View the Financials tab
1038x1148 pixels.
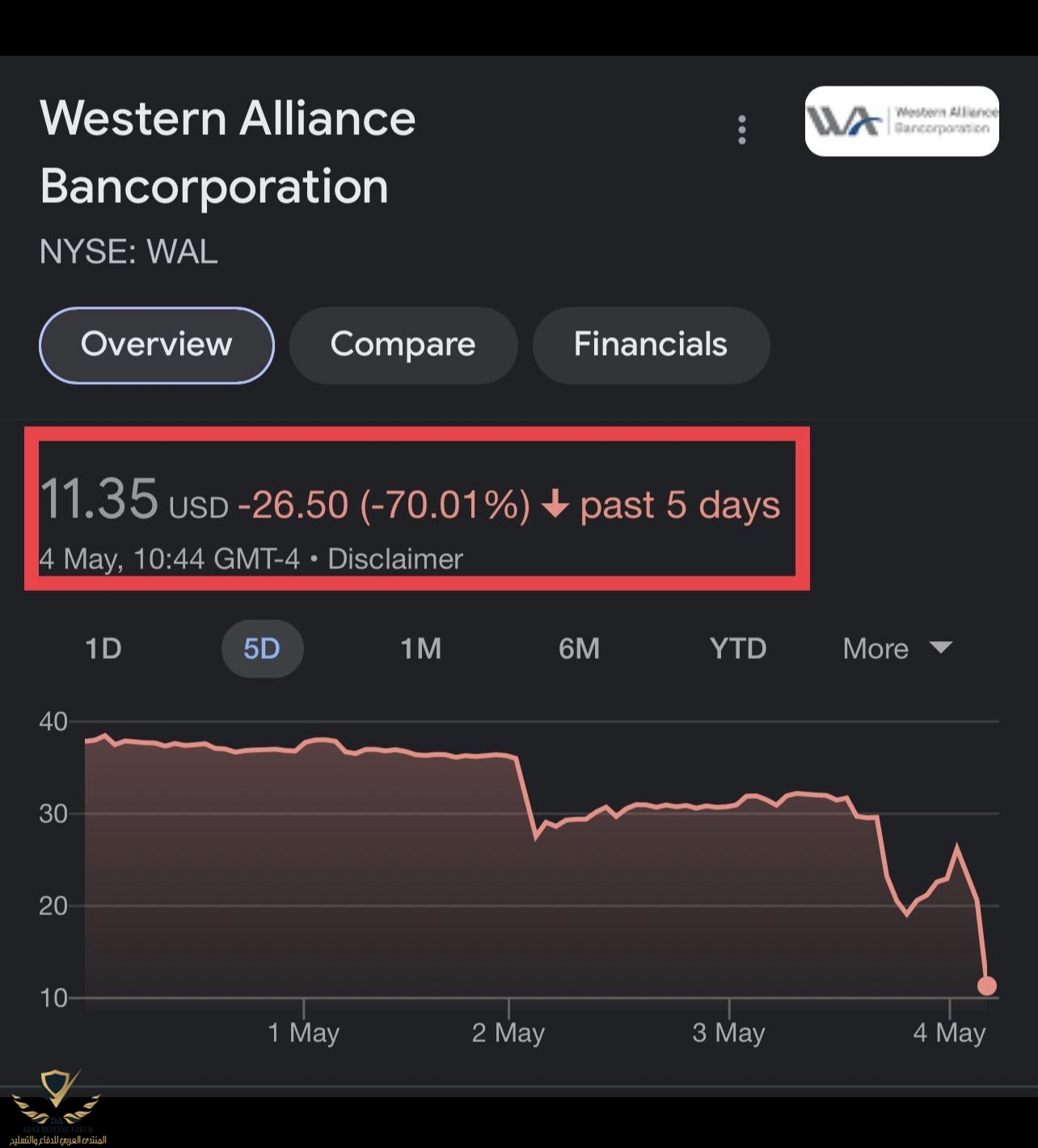[651, 345]
